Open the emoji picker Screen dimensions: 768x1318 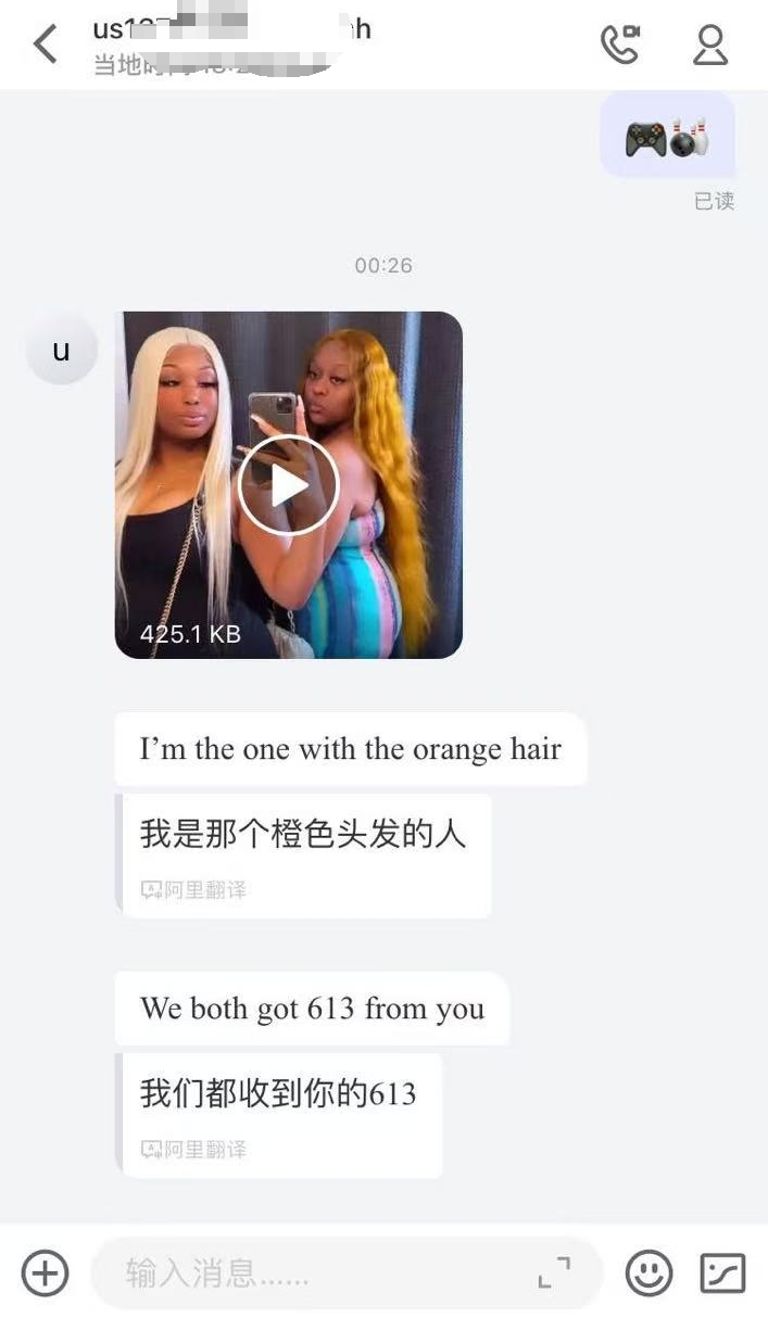click(x=649, y=1273)
